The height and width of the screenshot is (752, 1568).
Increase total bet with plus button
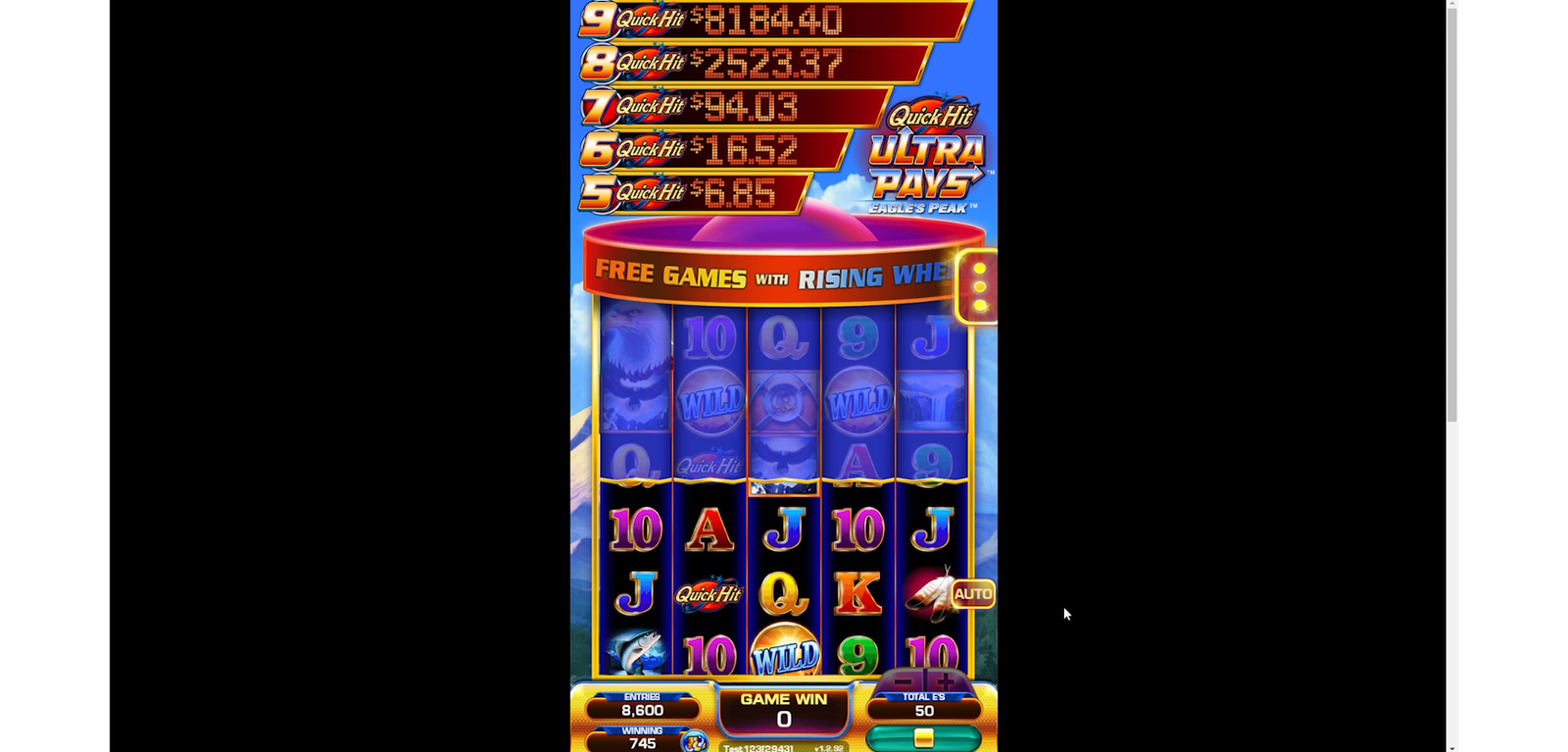click(x=946, y=681)
